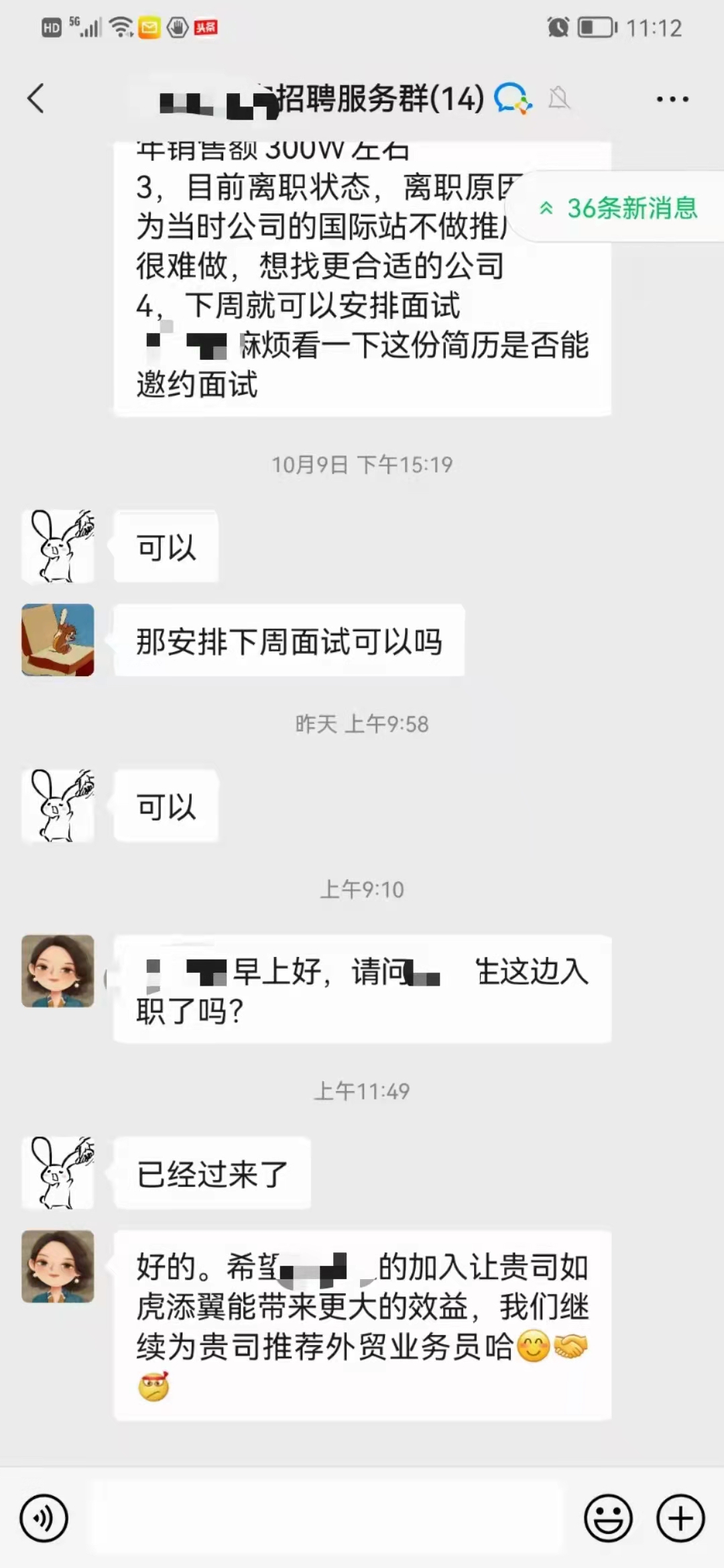This screenshot has height=1568, width=724.
Task: Focus the message text field
Action: (x=327, y=1518)
